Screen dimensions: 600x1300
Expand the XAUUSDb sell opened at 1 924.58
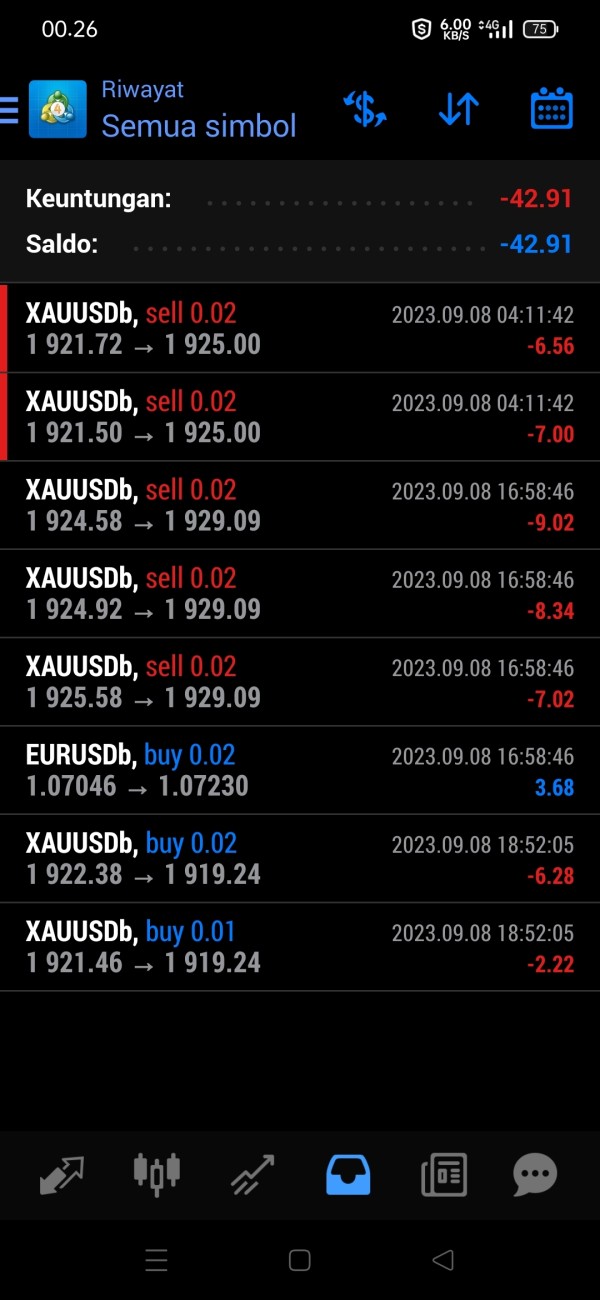point(300,505)
